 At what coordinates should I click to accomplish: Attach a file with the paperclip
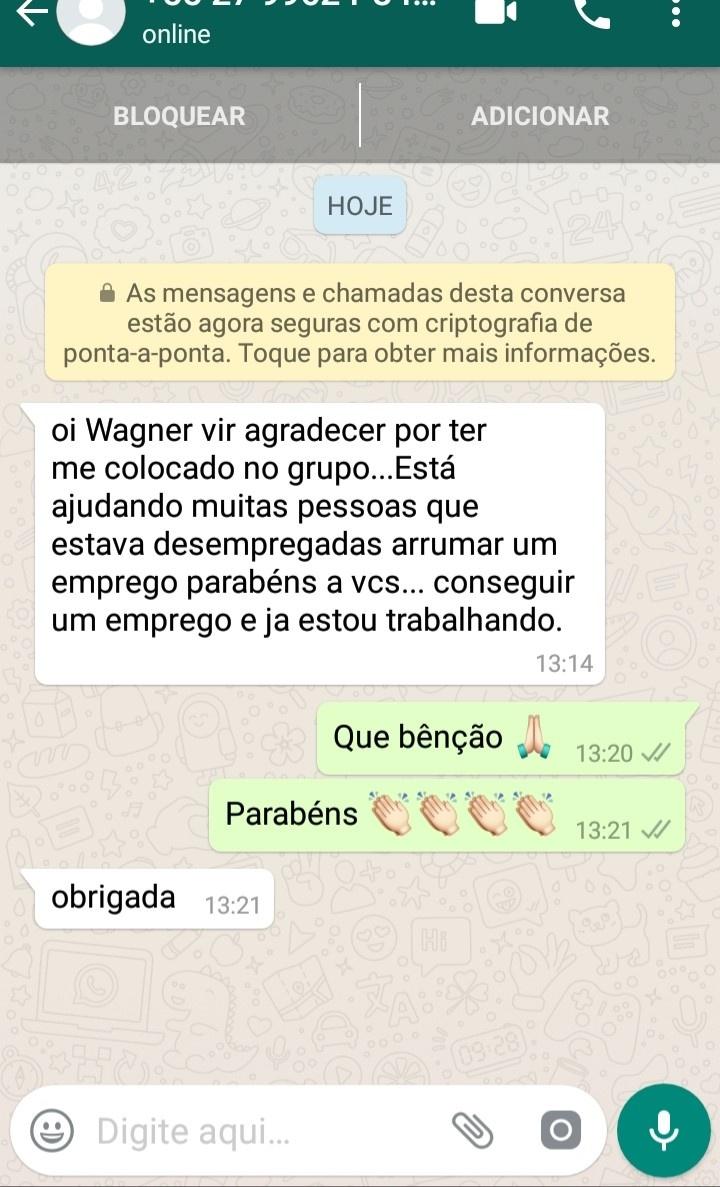473,1130
